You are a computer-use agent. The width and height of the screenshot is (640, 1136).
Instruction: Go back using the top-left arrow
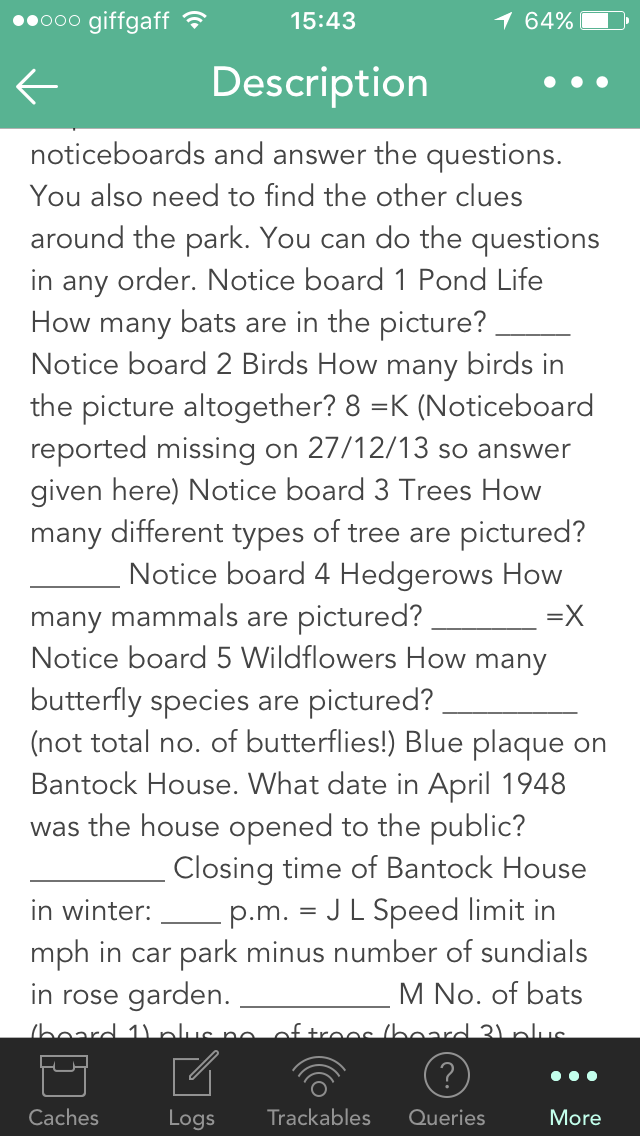[36, 86]
